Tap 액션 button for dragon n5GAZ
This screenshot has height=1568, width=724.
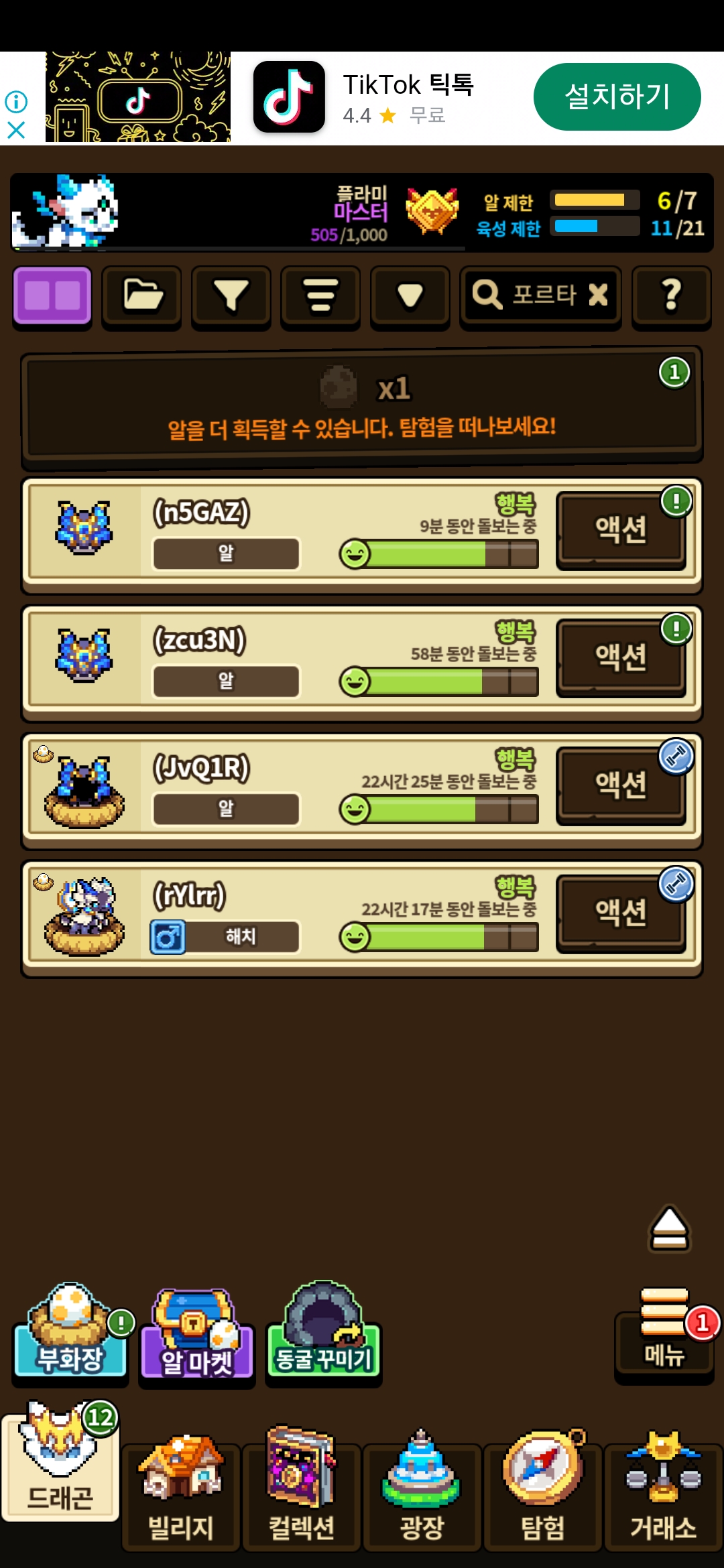[621, 531]
